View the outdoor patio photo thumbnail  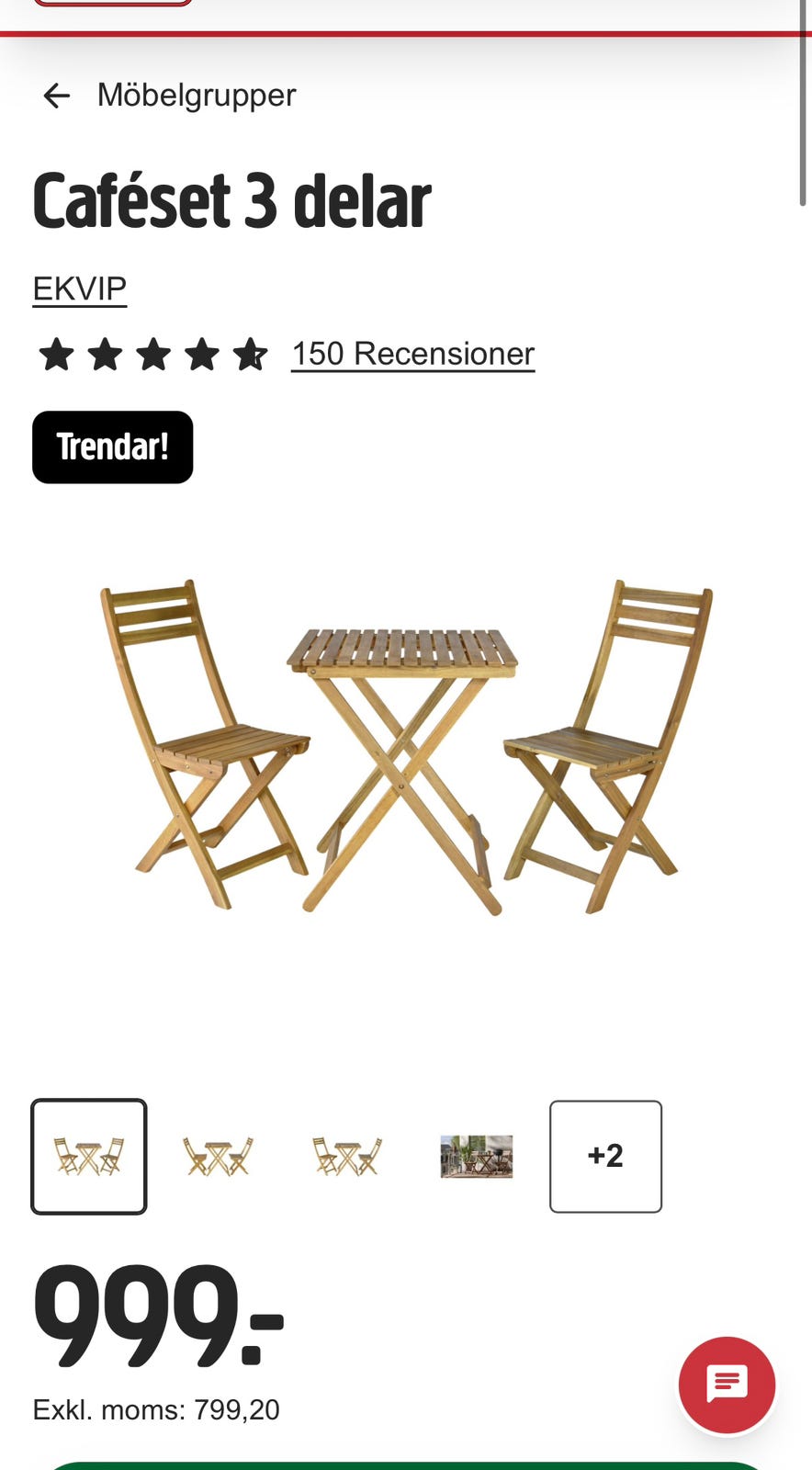click(x=477, y=1156)
